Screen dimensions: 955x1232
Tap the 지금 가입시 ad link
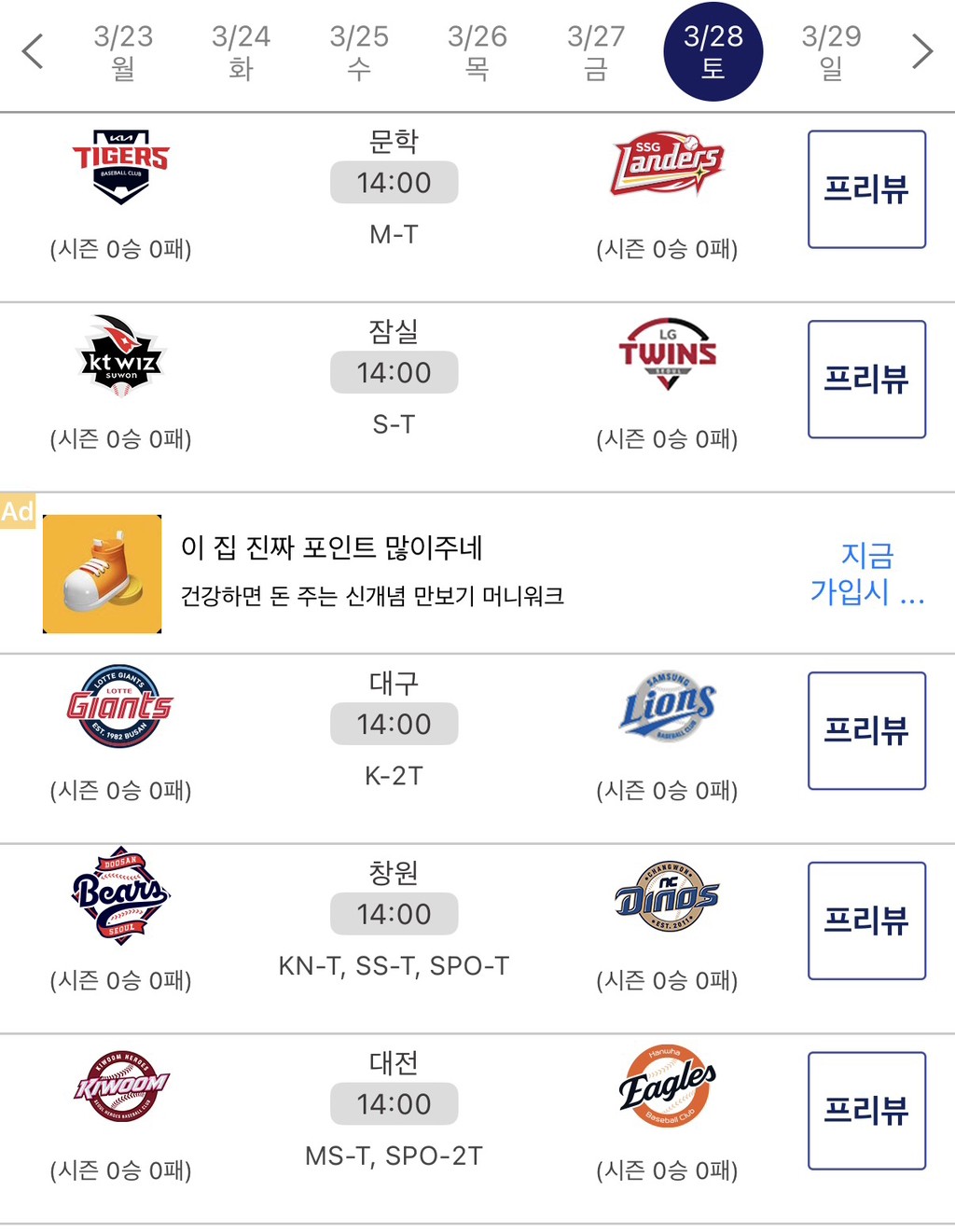click(x=866, y=574)
